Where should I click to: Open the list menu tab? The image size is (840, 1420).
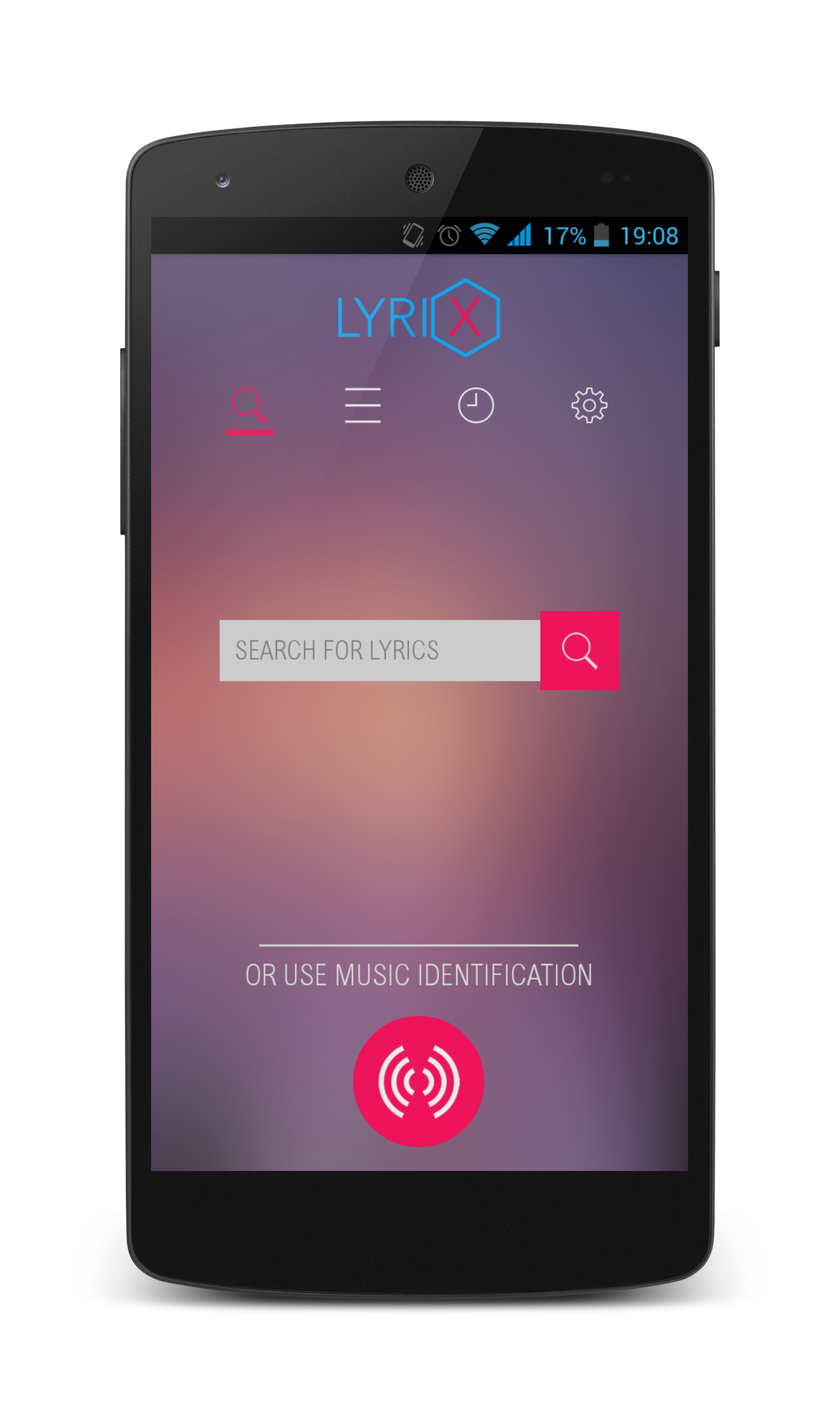coord(363,405)
